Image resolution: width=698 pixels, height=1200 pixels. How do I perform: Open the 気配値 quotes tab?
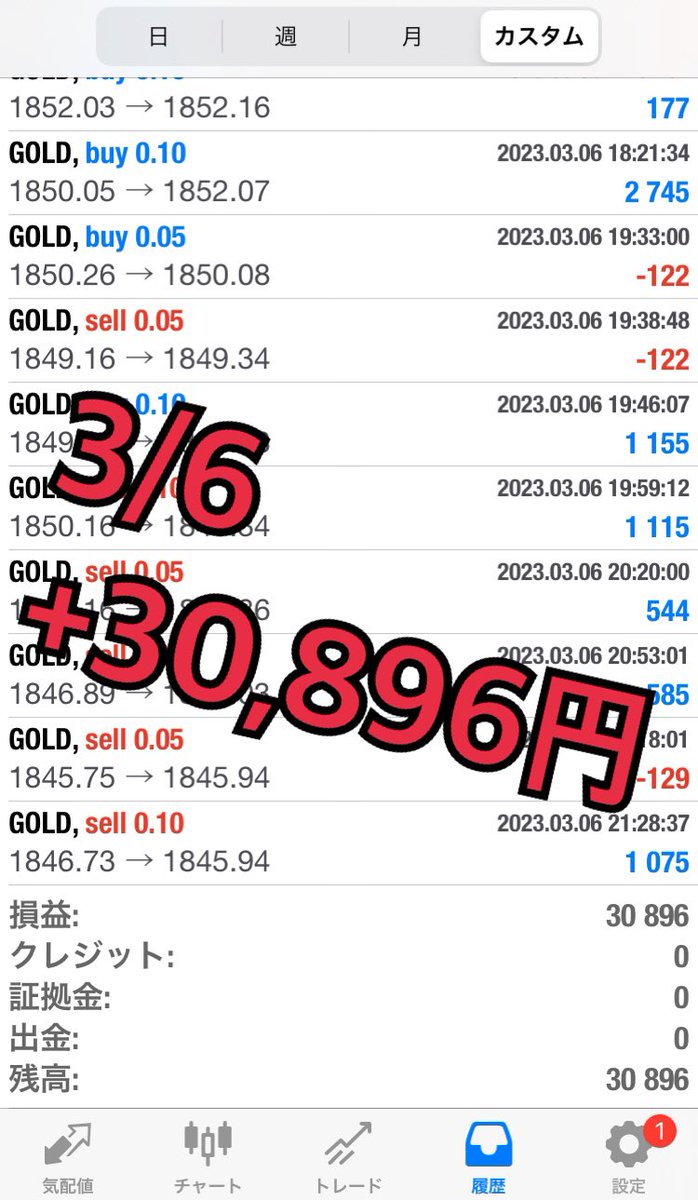[x=68, y=1158]
